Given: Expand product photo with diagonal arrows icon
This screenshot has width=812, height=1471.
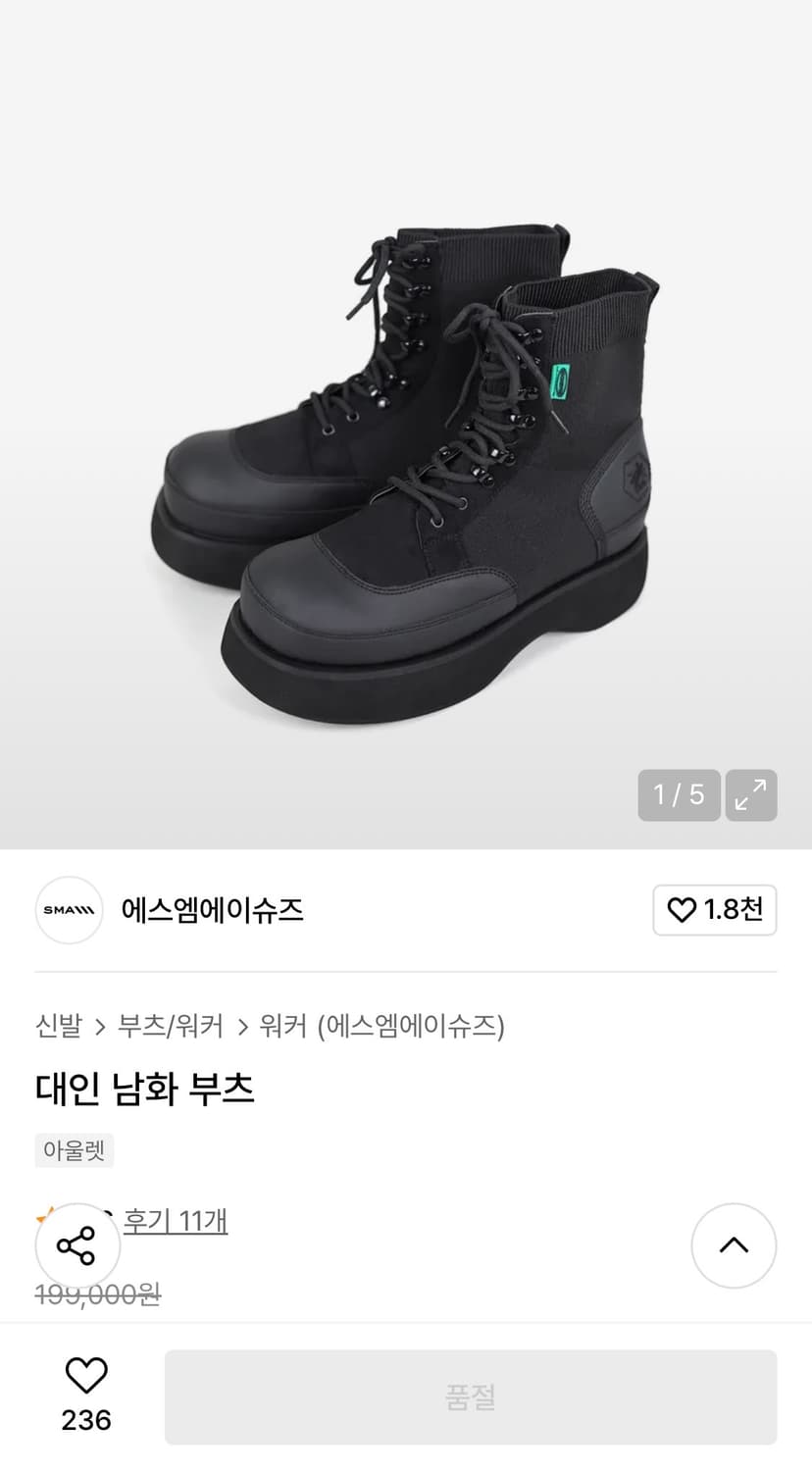Looking at the screenshot, I should coord(751,795).
